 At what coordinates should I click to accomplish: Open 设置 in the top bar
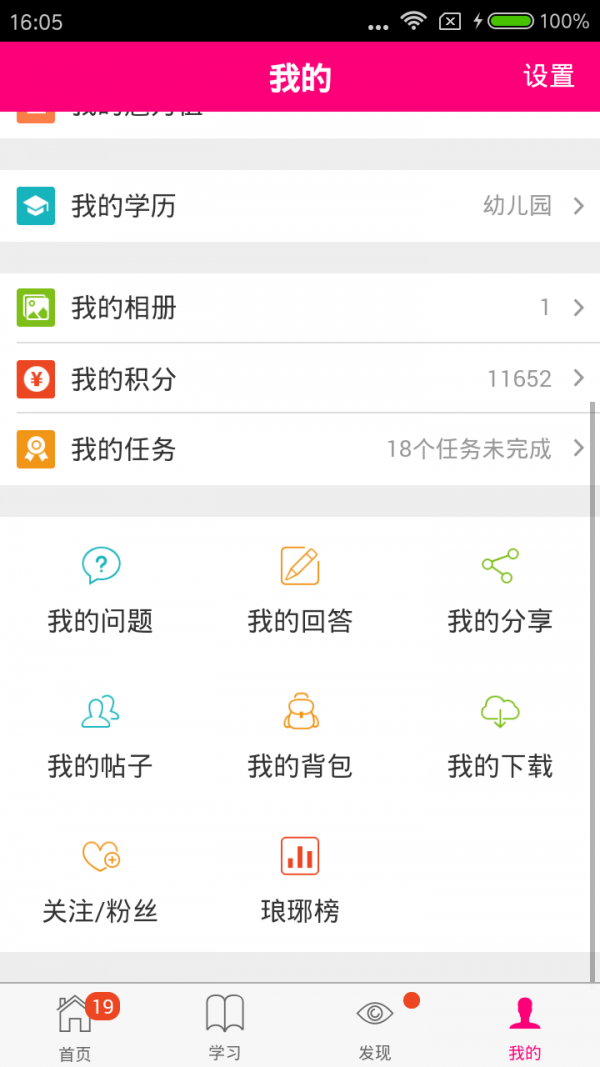click(x=548, y=76)
